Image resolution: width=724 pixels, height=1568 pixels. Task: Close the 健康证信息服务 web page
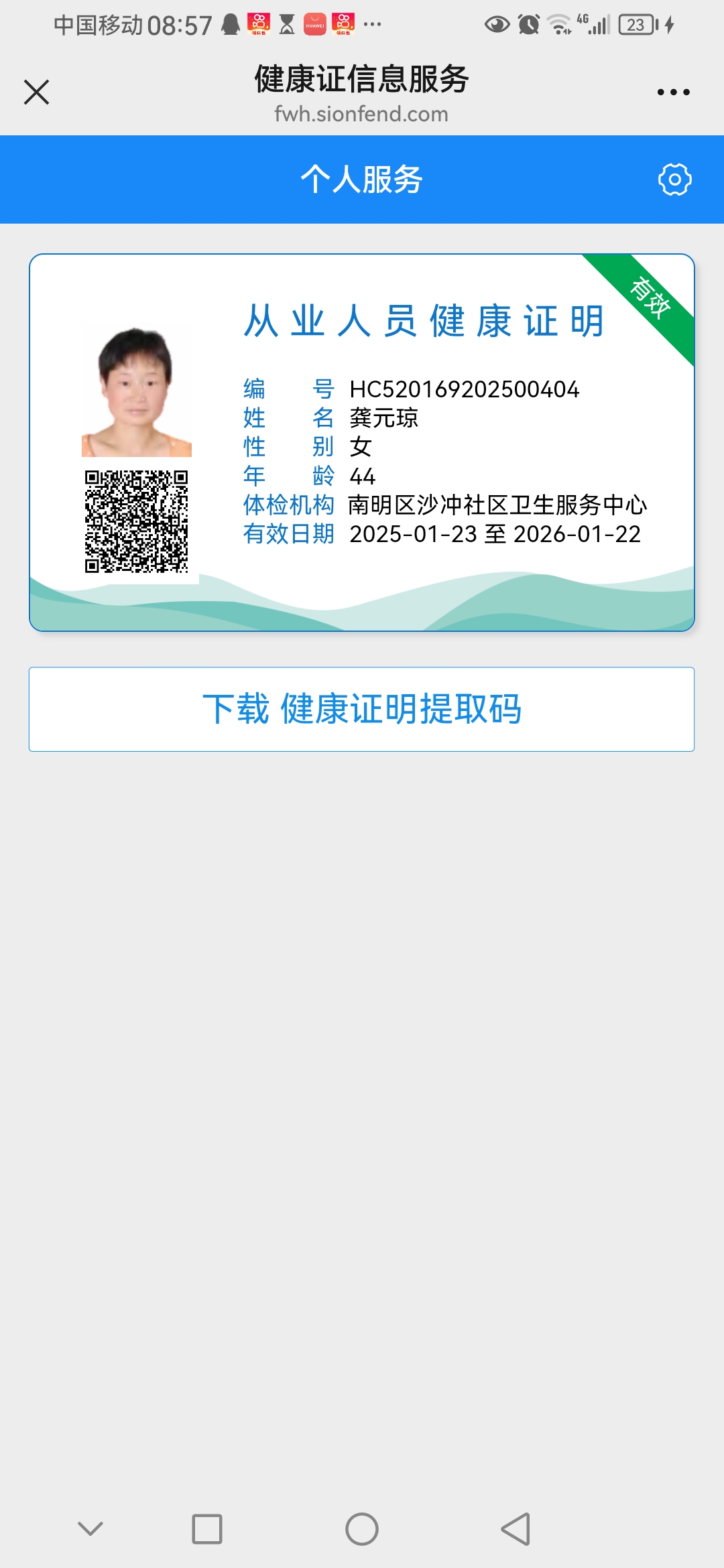pos(37,92)
